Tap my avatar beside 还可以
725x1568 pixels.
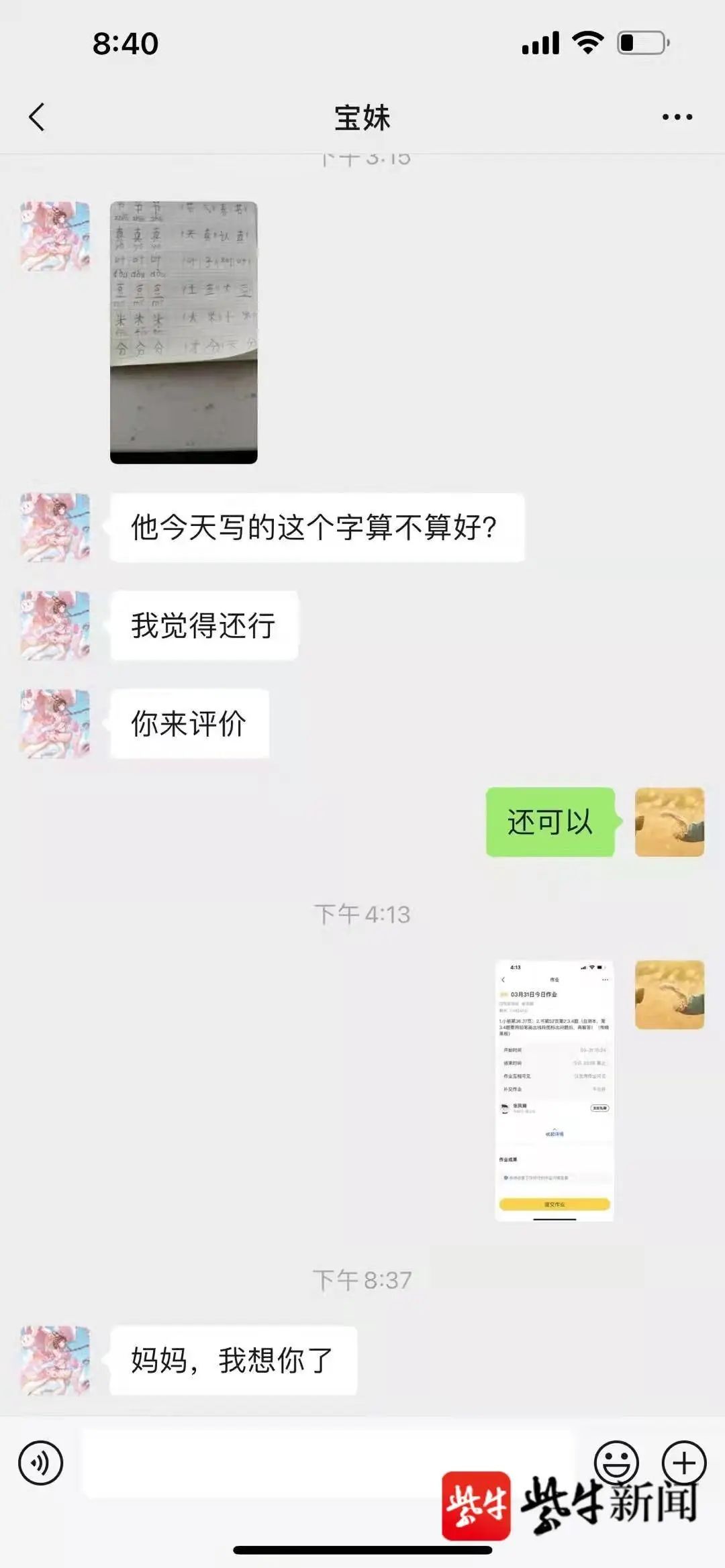(x=669, y=822)
